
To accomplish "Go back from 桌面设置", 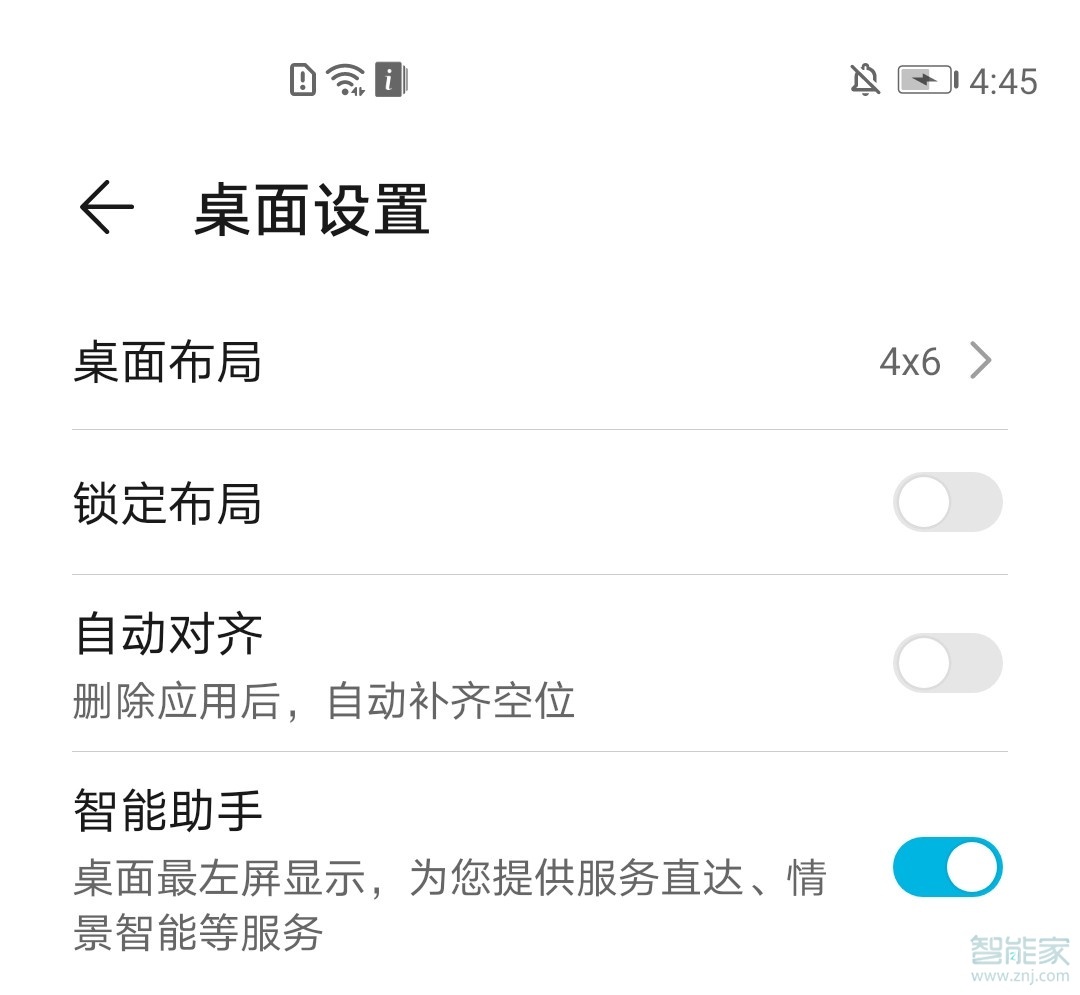I will 106,208.
